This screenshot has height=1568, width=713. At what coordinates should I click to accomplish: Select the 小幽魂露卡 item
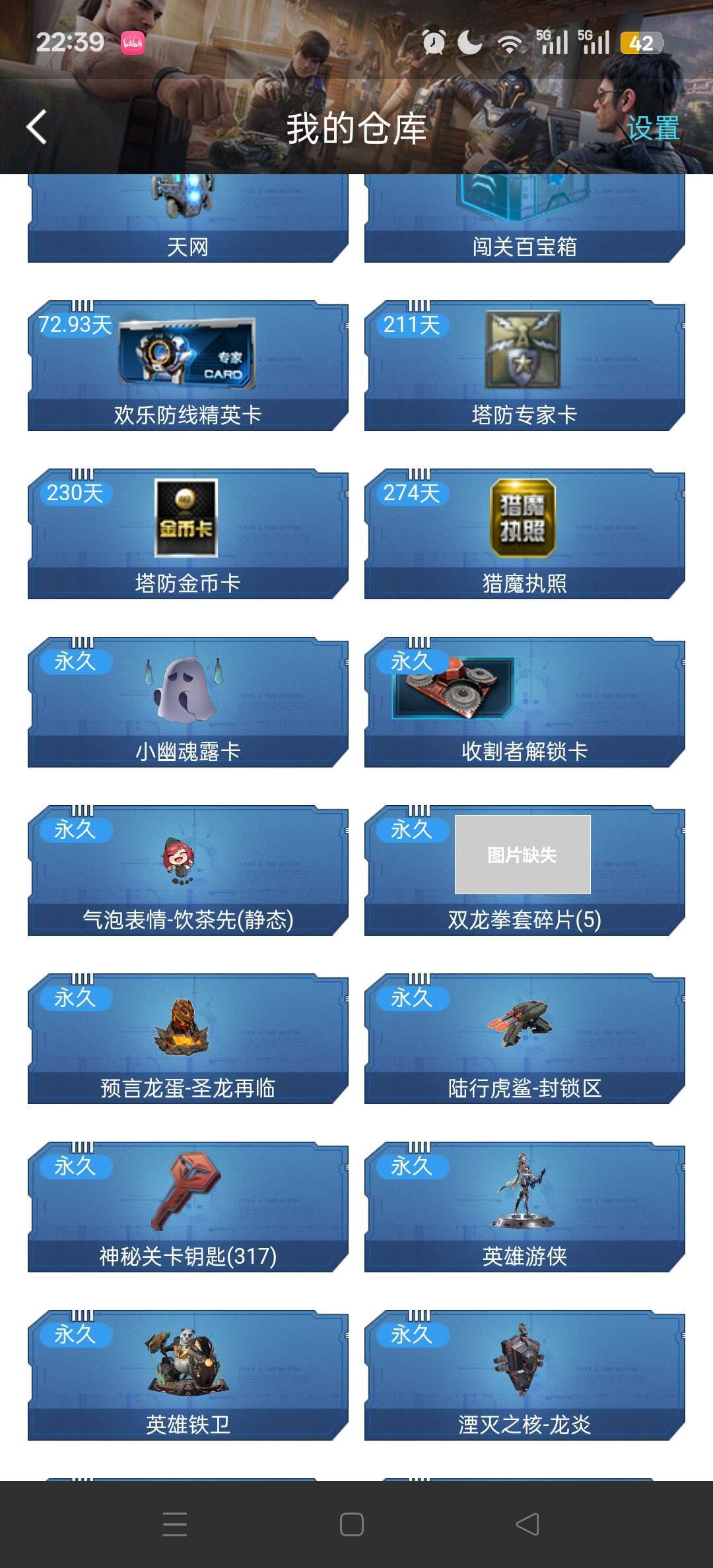click(x=187, y=703)
